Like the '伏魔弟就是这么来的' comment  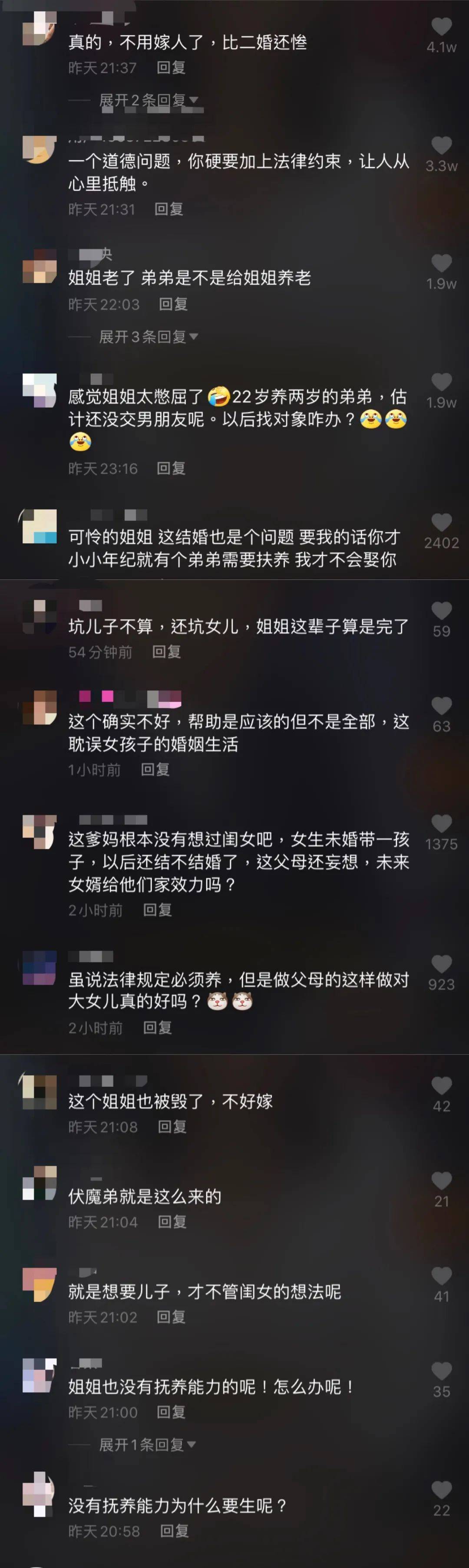point(441,1181)
